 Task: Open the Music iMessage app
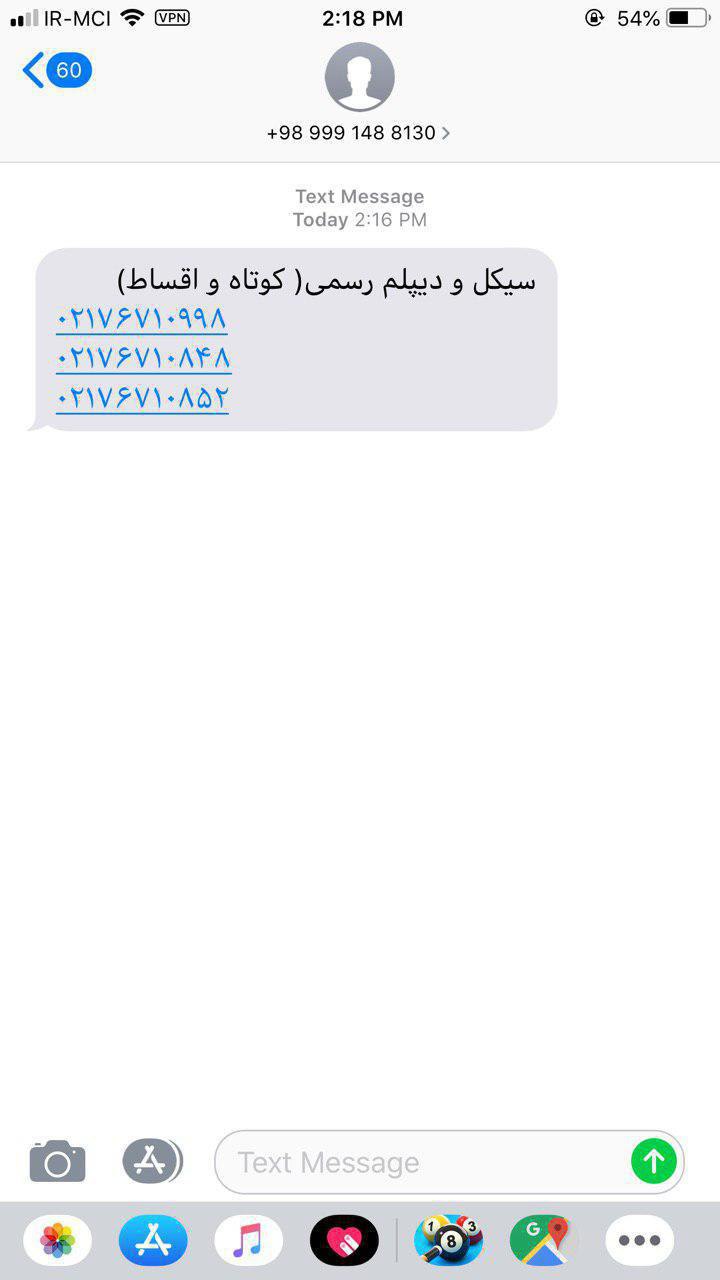(x=248, y=1241)
